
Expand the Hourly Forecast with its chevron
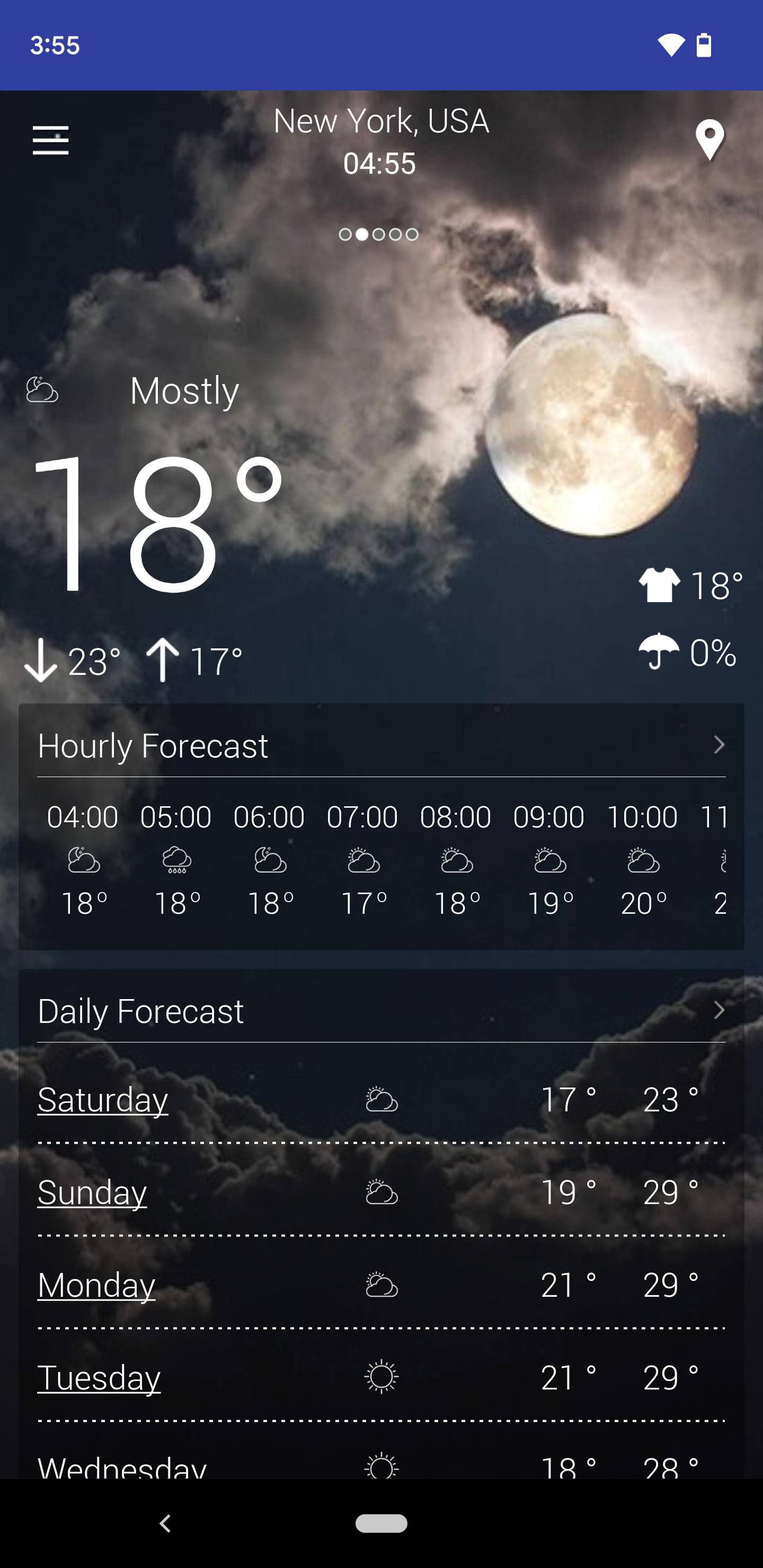[718, 746]
